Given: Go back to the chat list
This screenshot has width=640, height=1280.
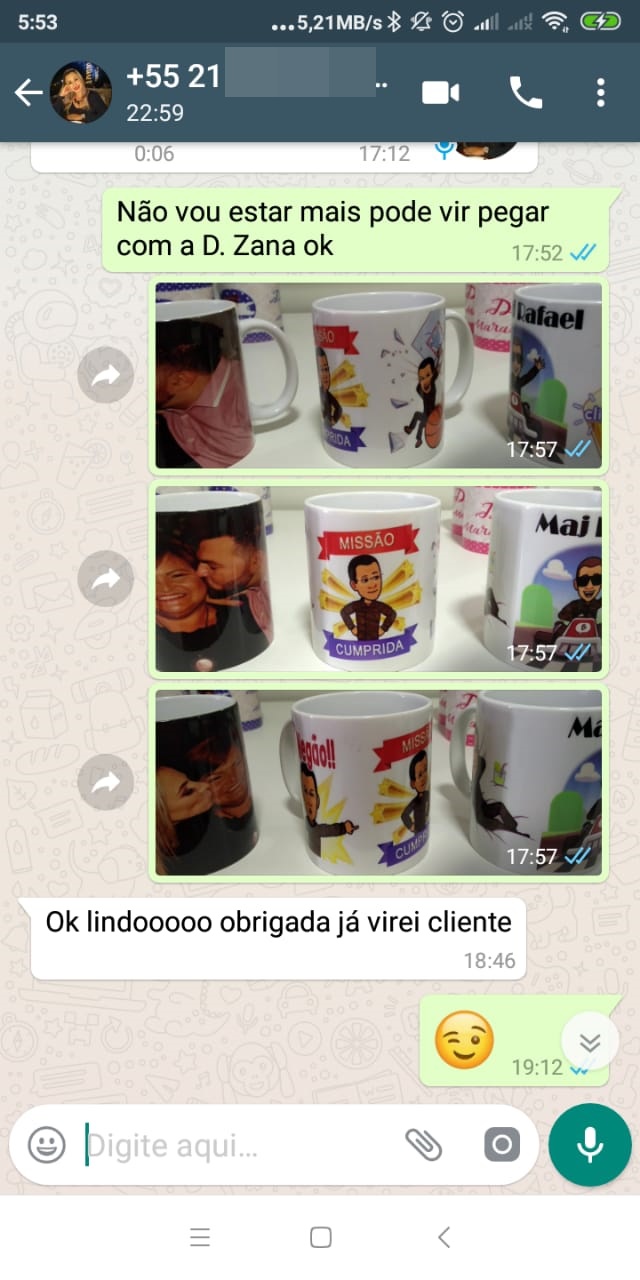Looking at the screenshot, I should [28, 93].
